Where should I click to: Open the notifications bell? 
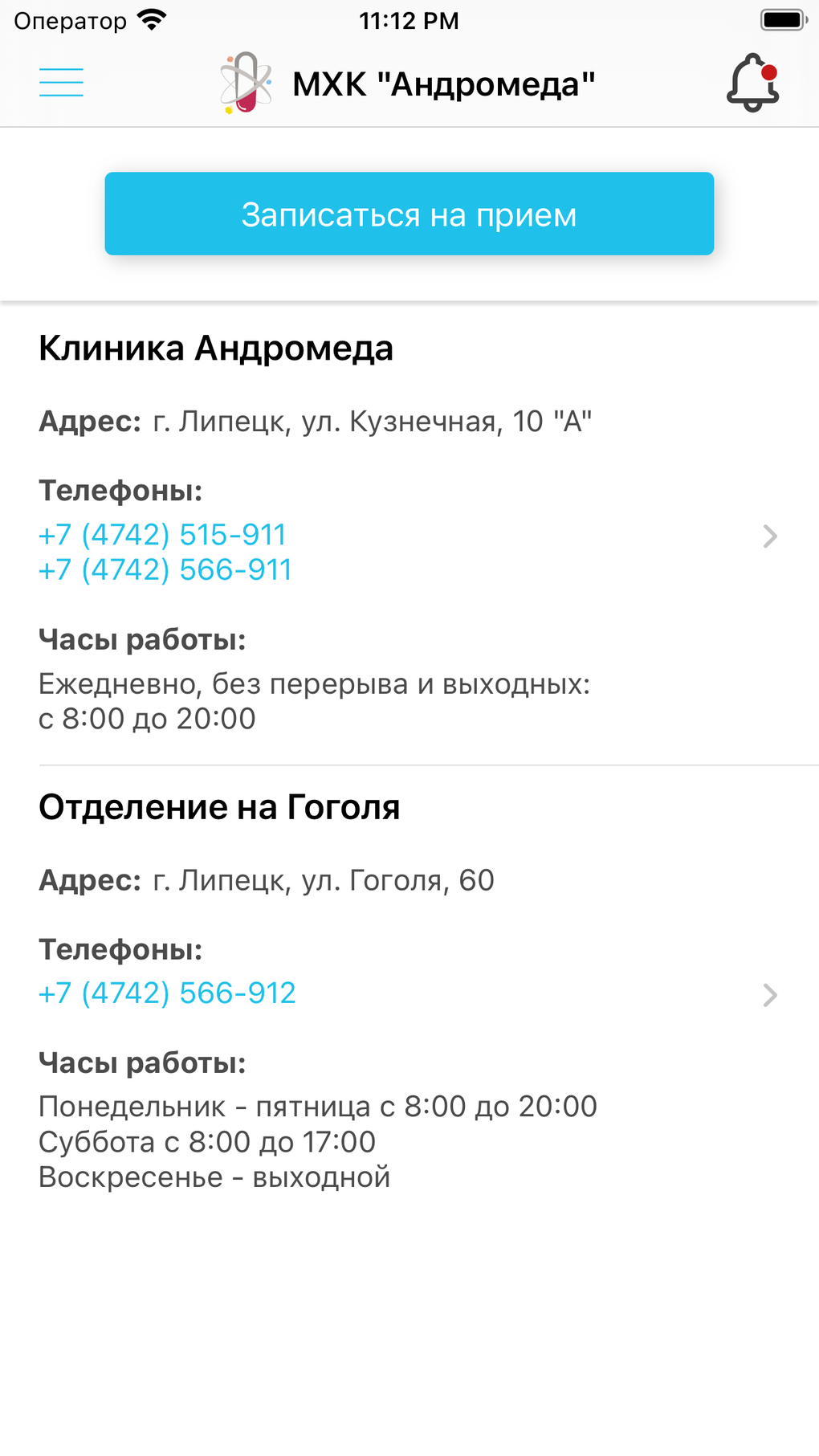pyautogui.click(x=752, y=83)
